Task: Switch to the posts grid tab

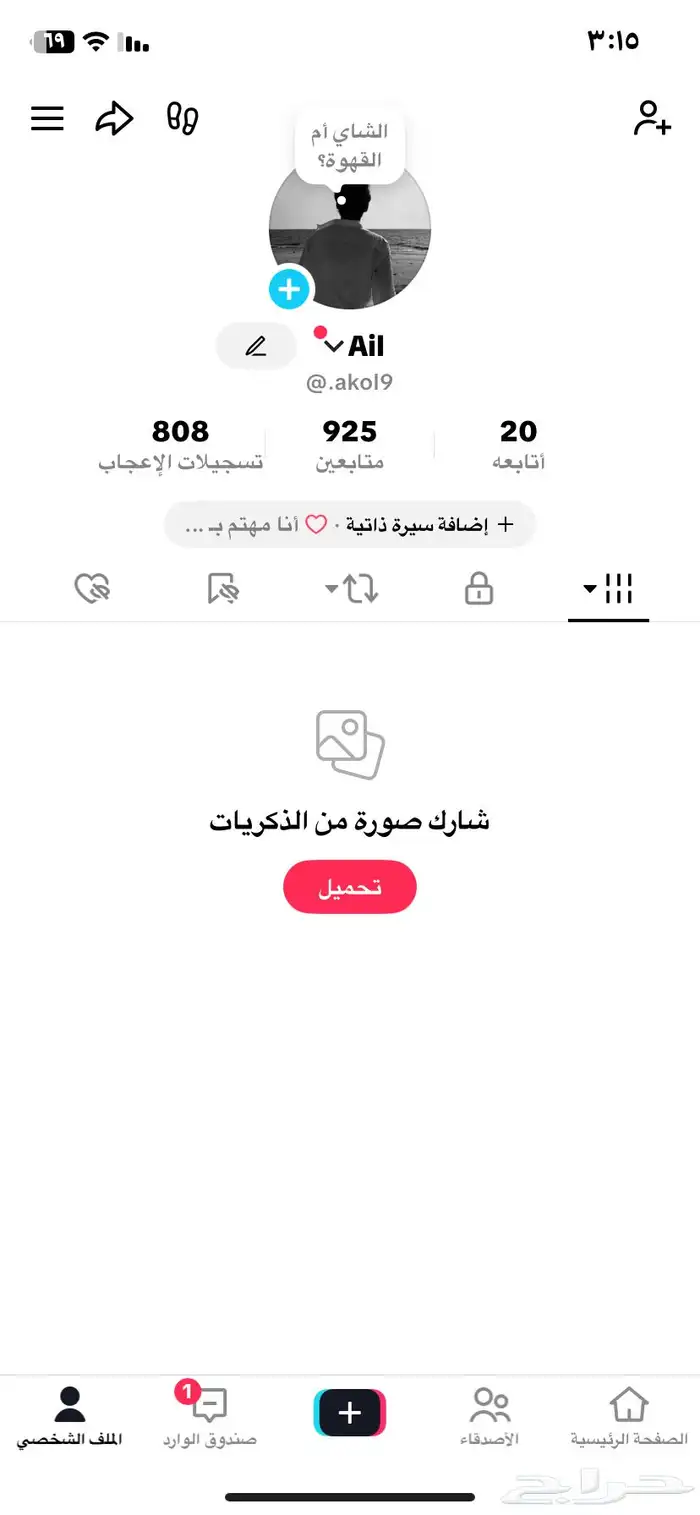Action: [609, 590]
